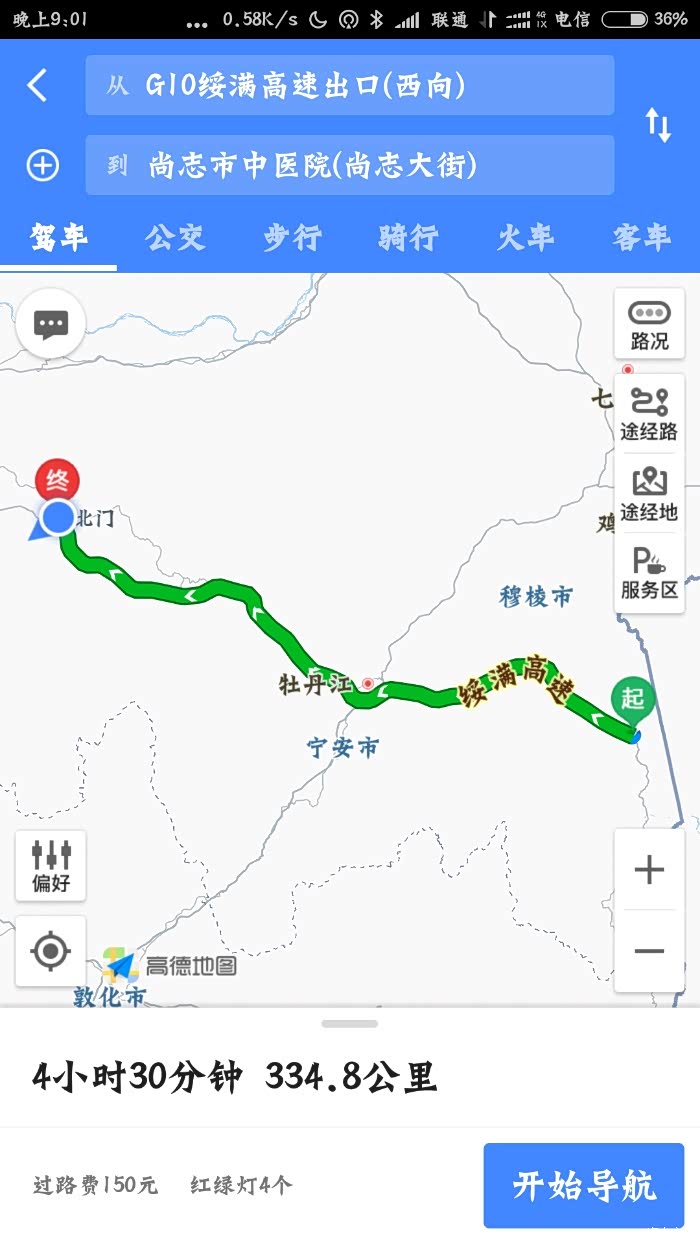Zoom in the map with plus
Viewport: 700px width, 1244px height.
tap(649, 869)
